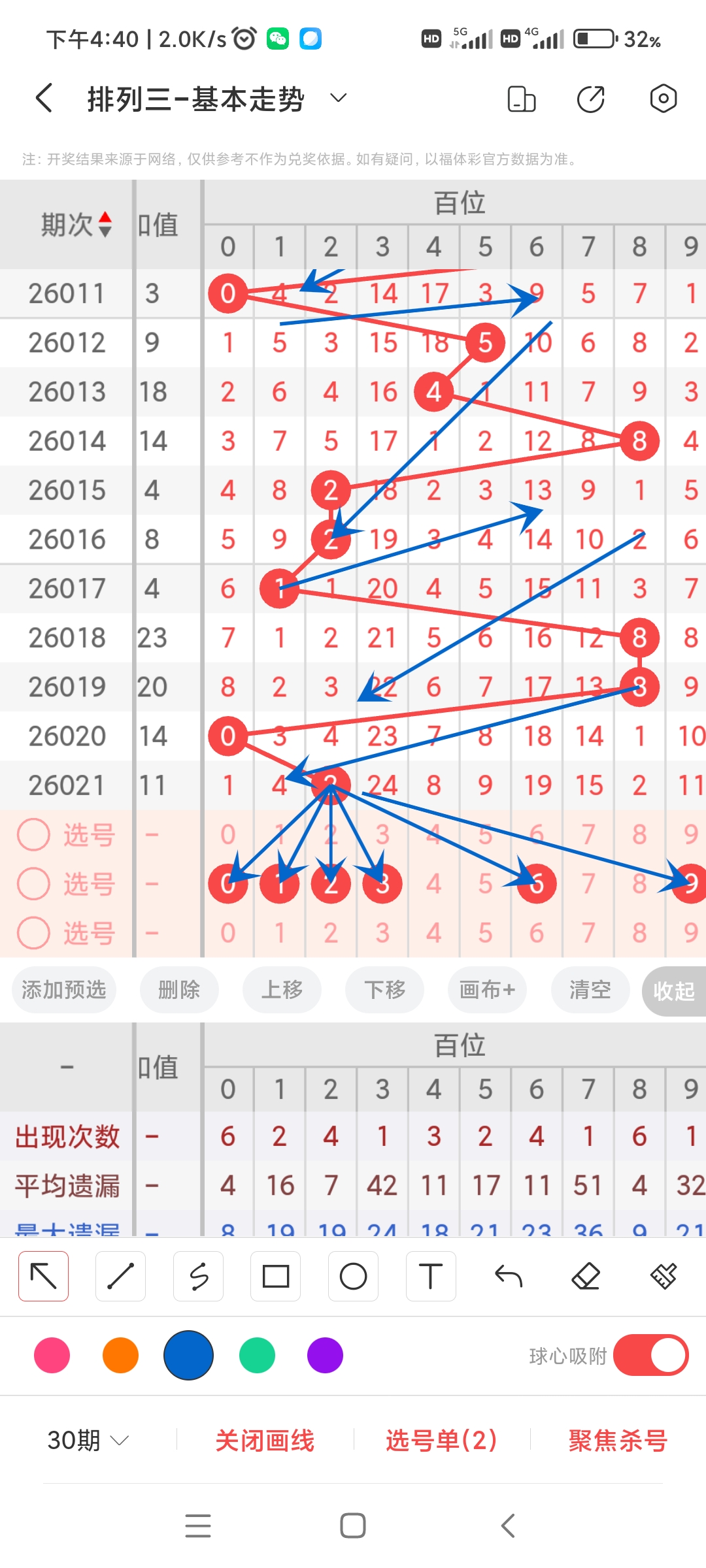Open the settings gear in the top bar
706x1568 pixels.
[x=663, y=98]
